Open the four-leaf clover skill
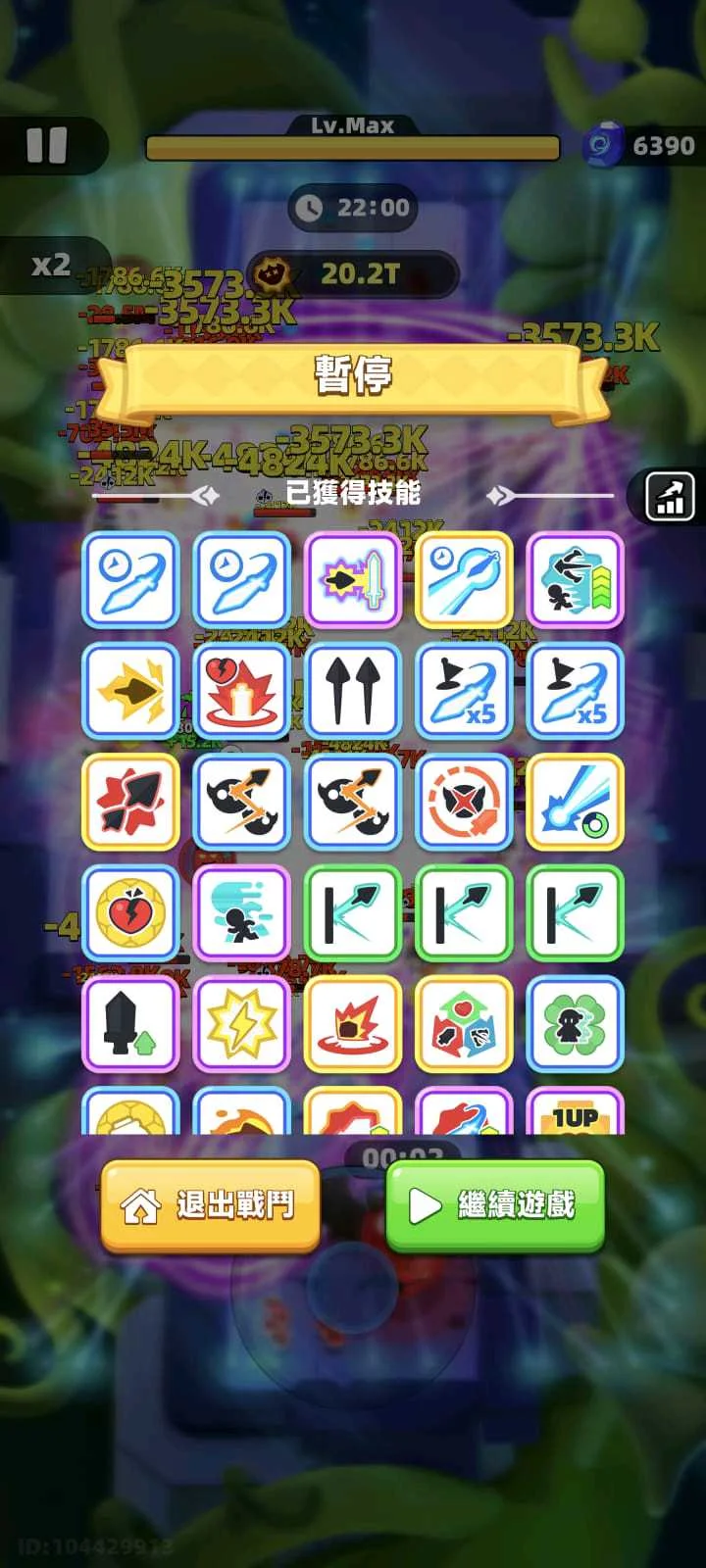This screenshot has width=706, height=1568. [576, 1024]
